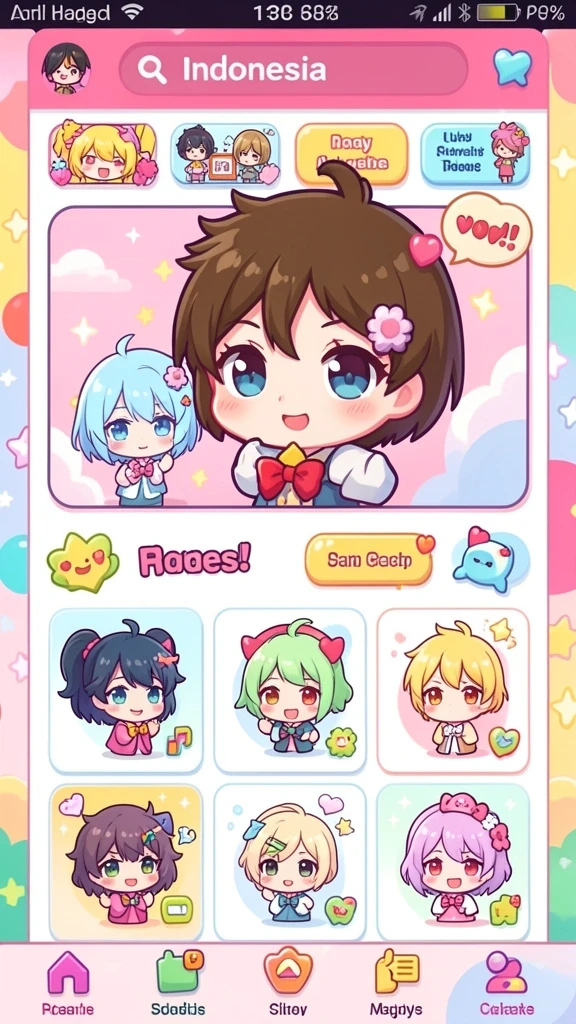Tap the search field showing Indonesia
The image size is (576, 1024).
coord(293,69)
